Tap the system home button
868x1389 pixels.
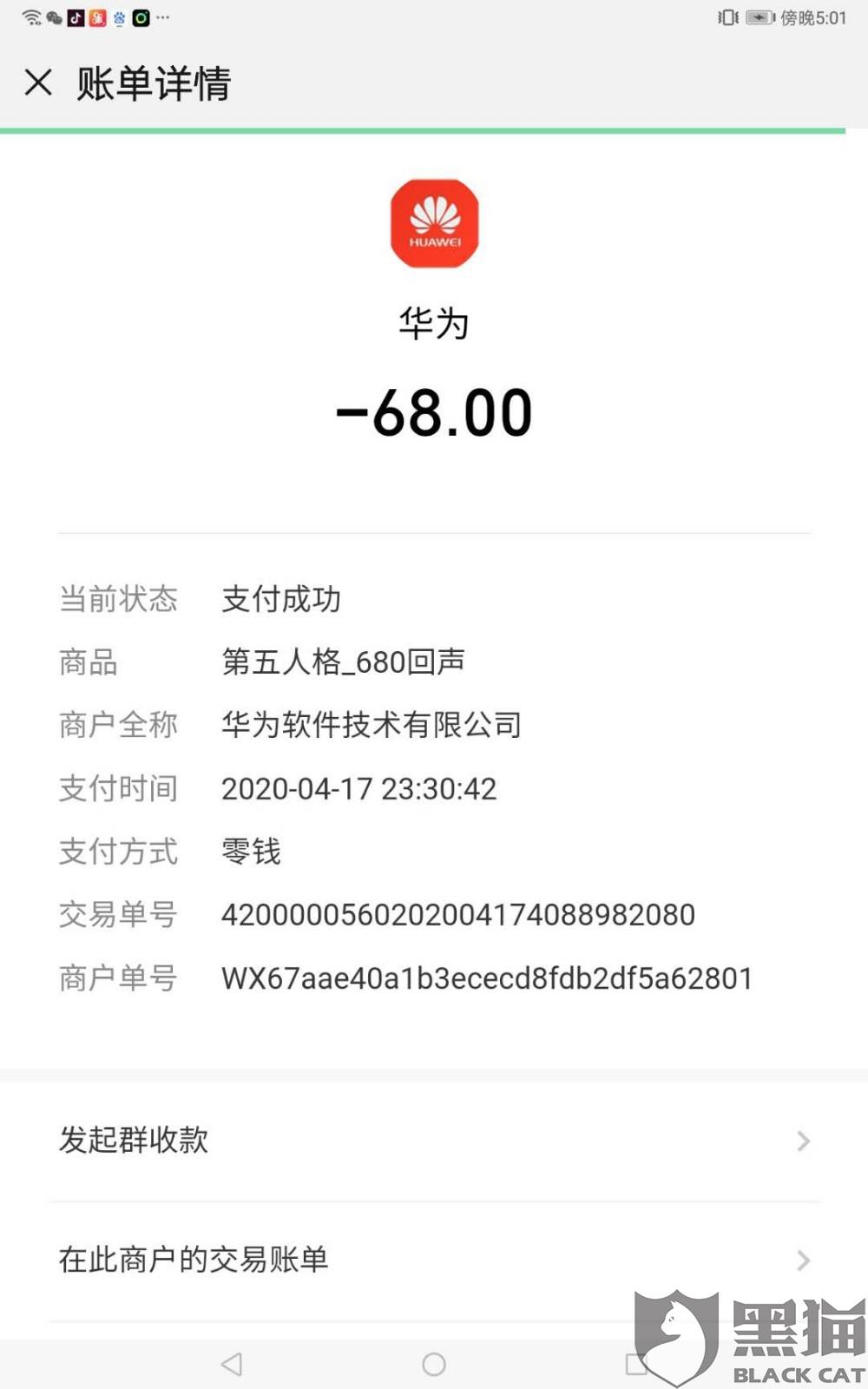(x=434, y=1364)
